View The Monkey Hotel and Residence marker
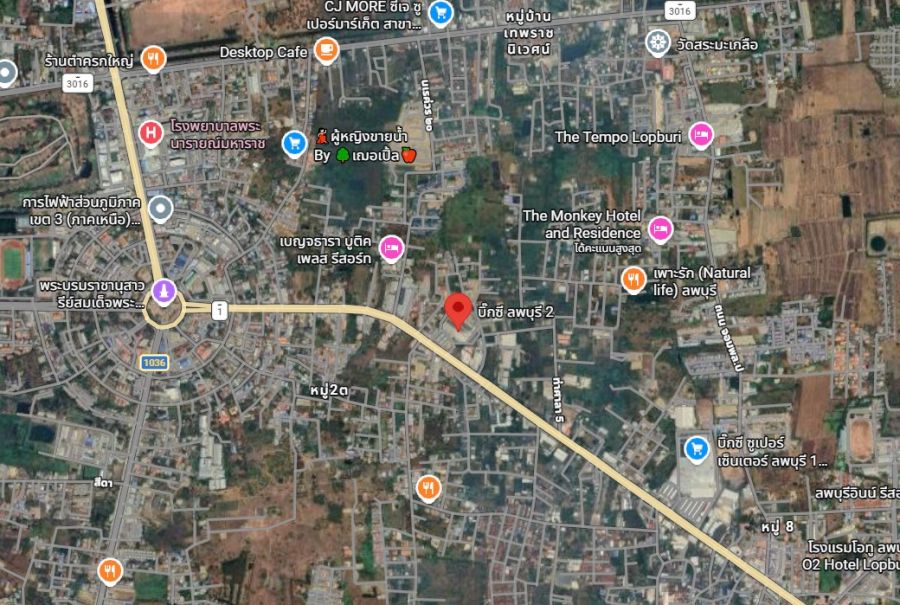Viewport: 900px width, 605px height. [660, 230]
